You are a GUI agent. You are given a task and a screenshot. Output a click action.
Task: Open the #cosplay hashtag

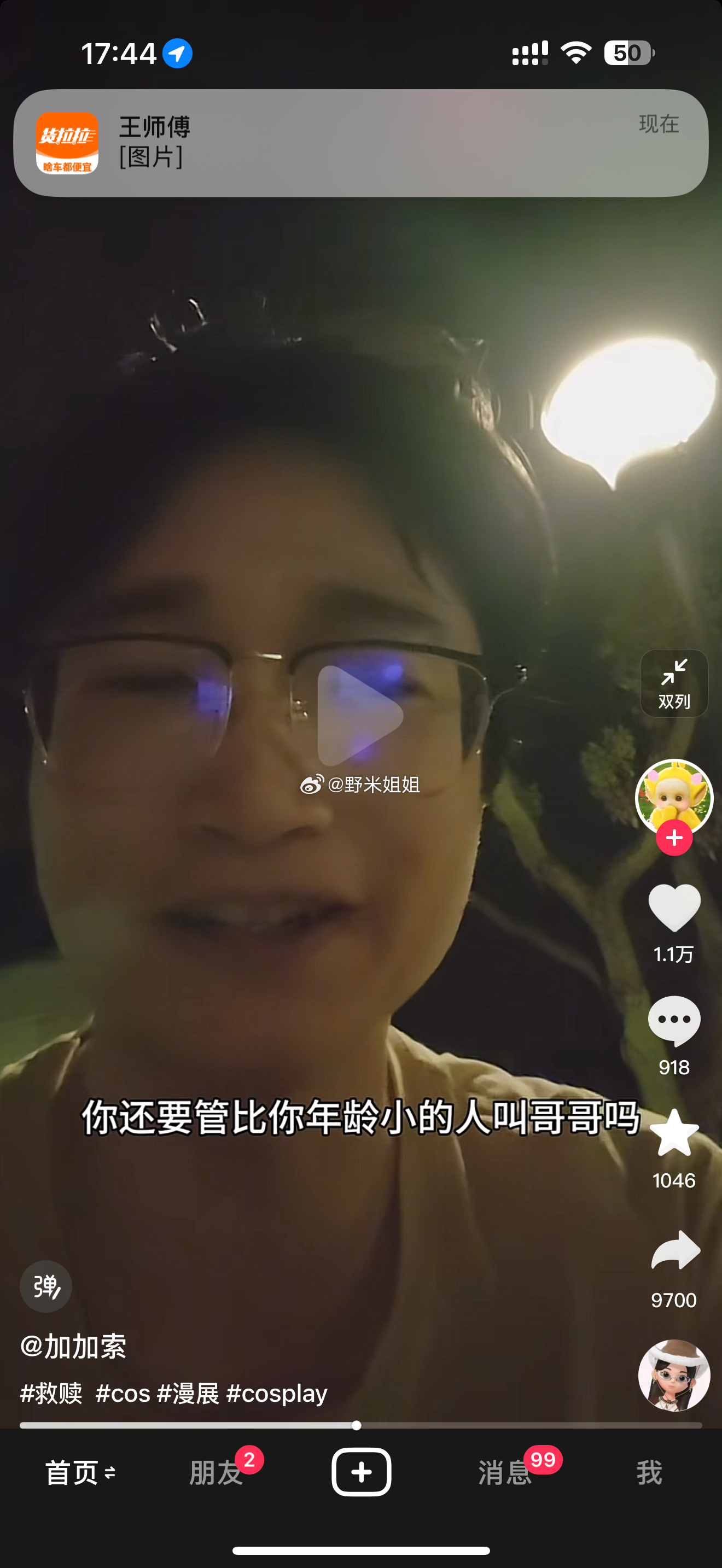(277, 1393)
